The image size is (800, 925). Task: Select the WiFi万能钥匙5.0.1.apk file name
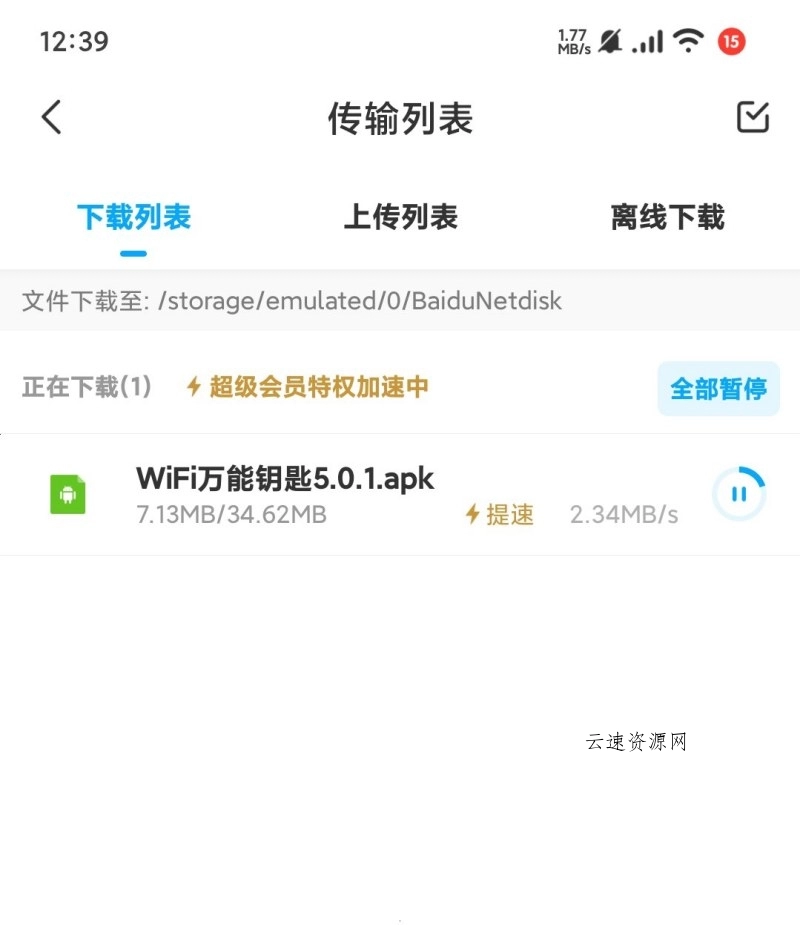[x=284, y=478]
